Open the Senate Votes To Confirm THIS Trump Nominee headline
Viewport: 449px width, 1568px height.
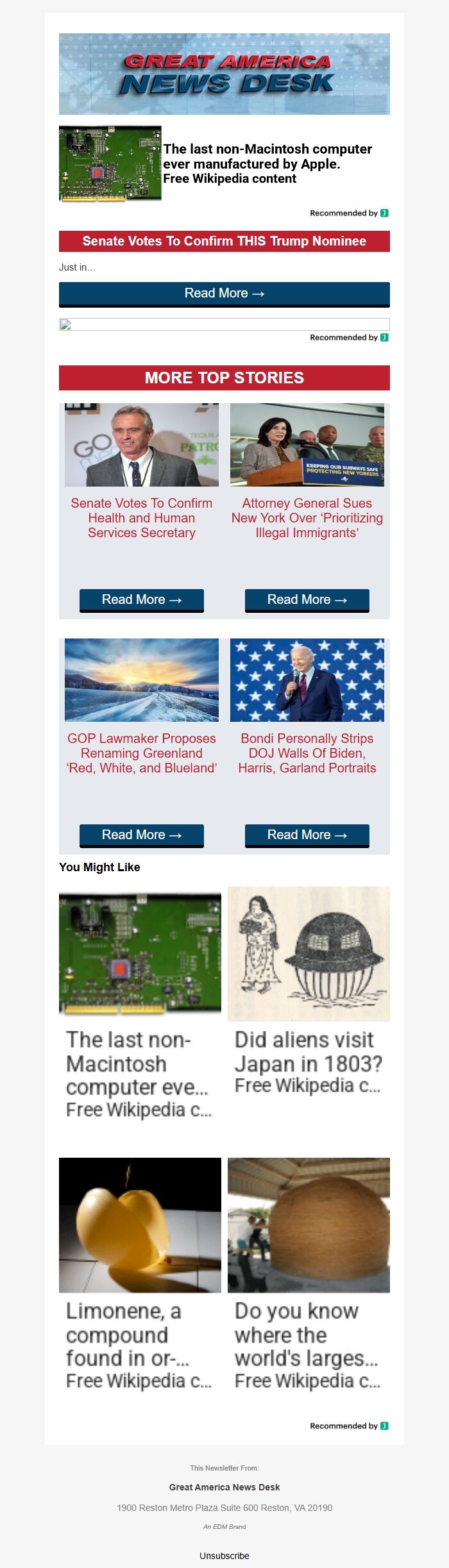point(224,241)
